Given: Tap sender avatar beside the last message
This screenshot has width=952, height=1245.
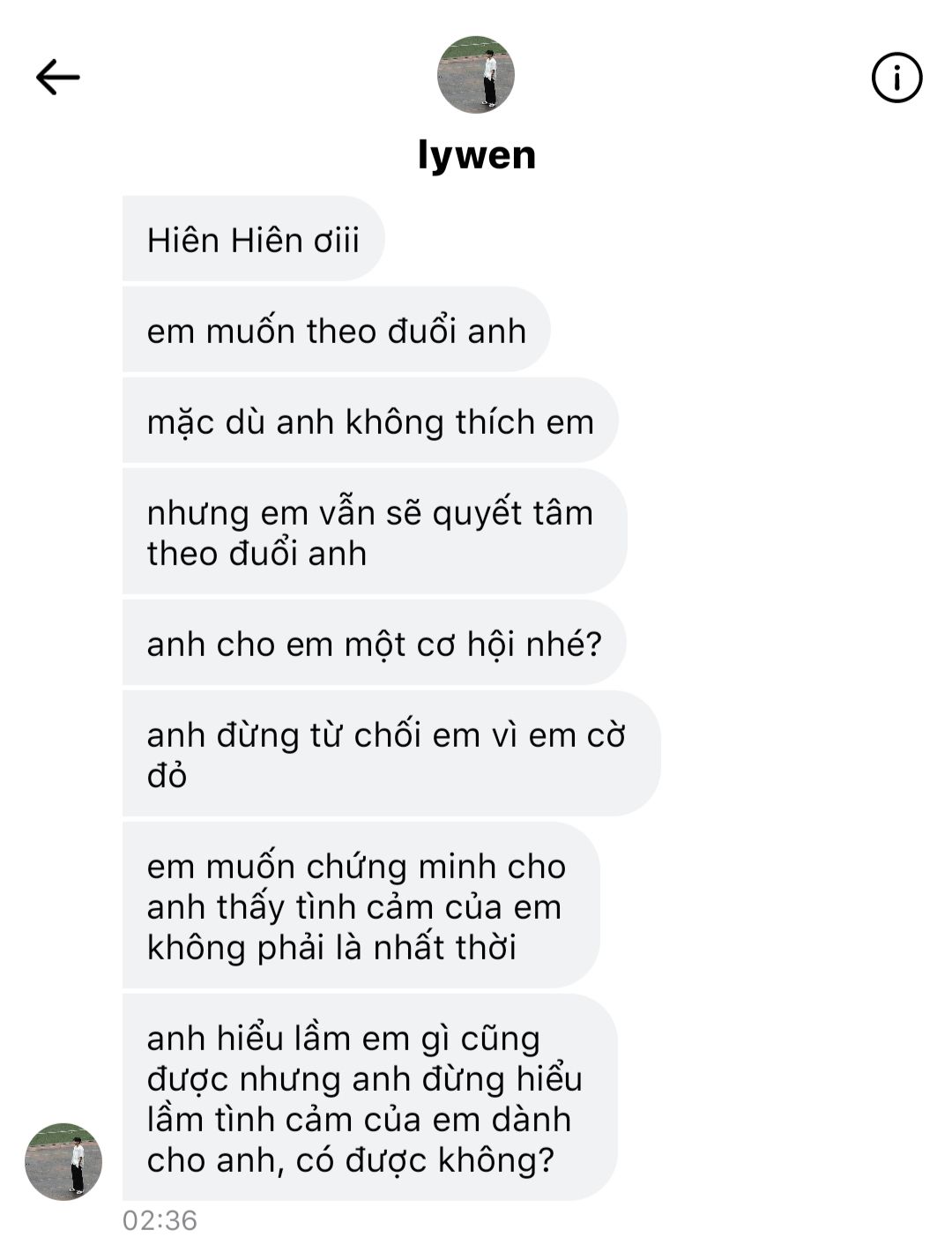Looking at the screenshot, I should pos(63,1161).
